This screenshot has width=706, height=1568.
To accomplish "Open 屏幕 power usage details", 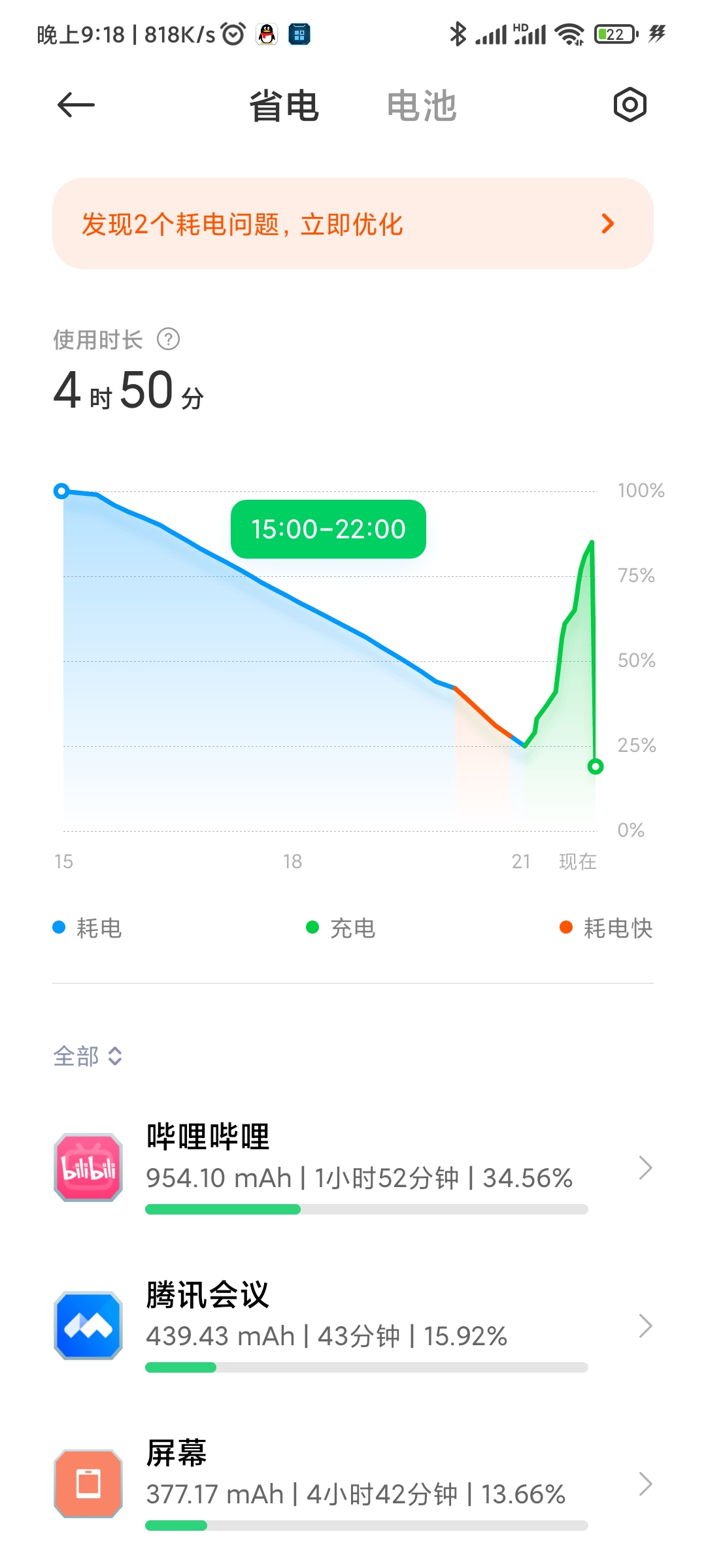I will [x=353, y=1484].
